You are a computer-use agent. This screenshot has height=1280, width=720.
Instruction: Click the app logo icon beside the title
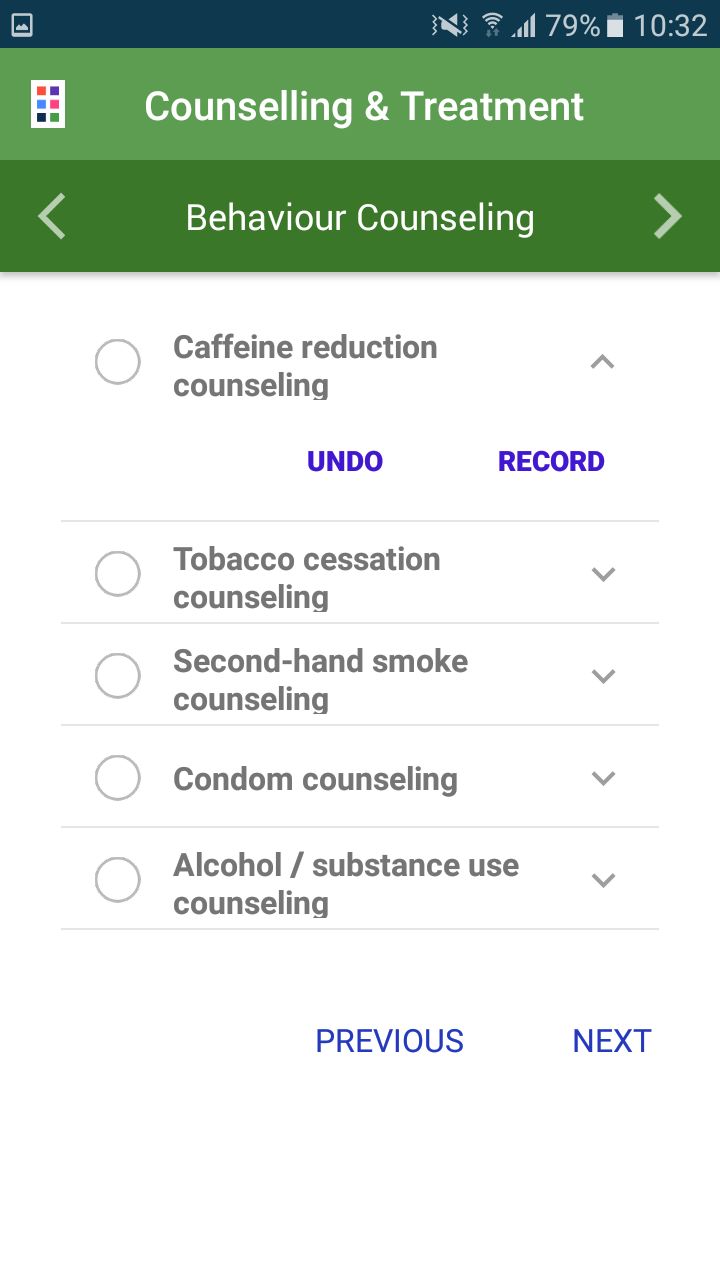click(x=46, y=104)
